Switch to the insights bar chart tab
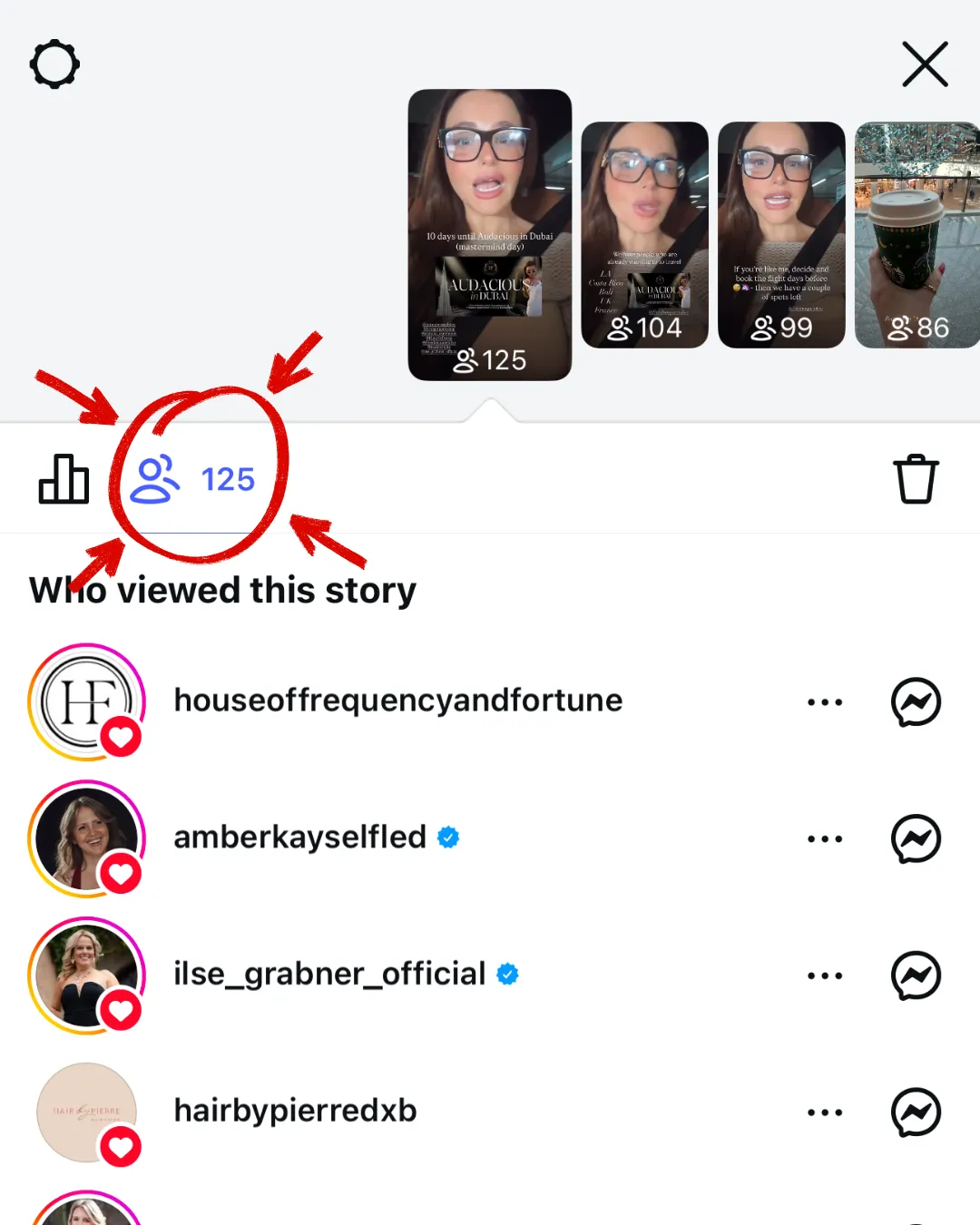 tap(64, 478)
